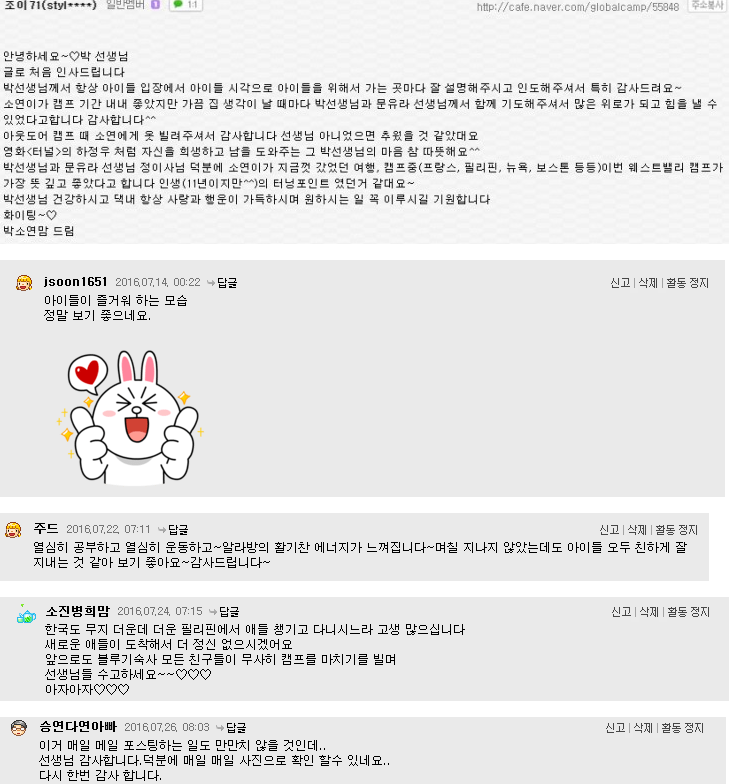The height and width of the screenshot is (784, 729).
Task: Open 승연다연아빠's profile
Action: (x=78, y=727)
